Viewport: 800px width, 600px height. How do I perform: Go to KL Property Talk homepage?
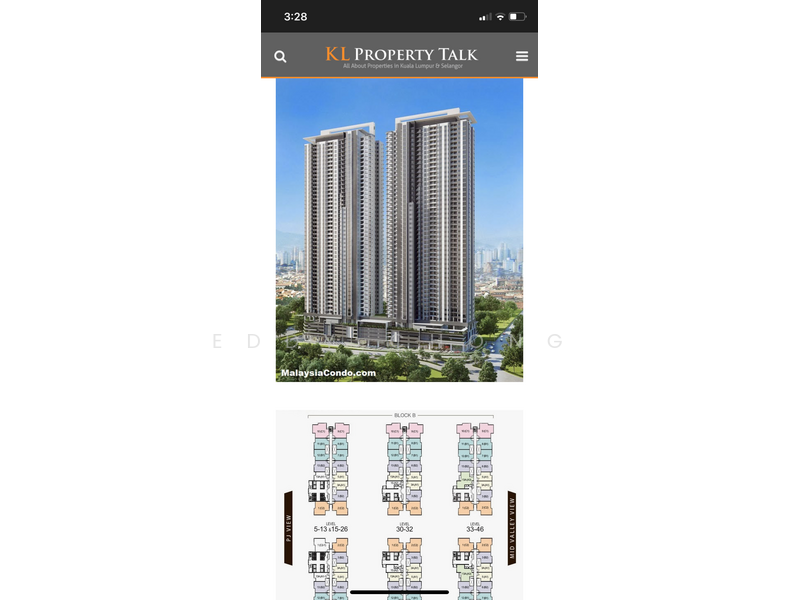[x=401, y=56]
